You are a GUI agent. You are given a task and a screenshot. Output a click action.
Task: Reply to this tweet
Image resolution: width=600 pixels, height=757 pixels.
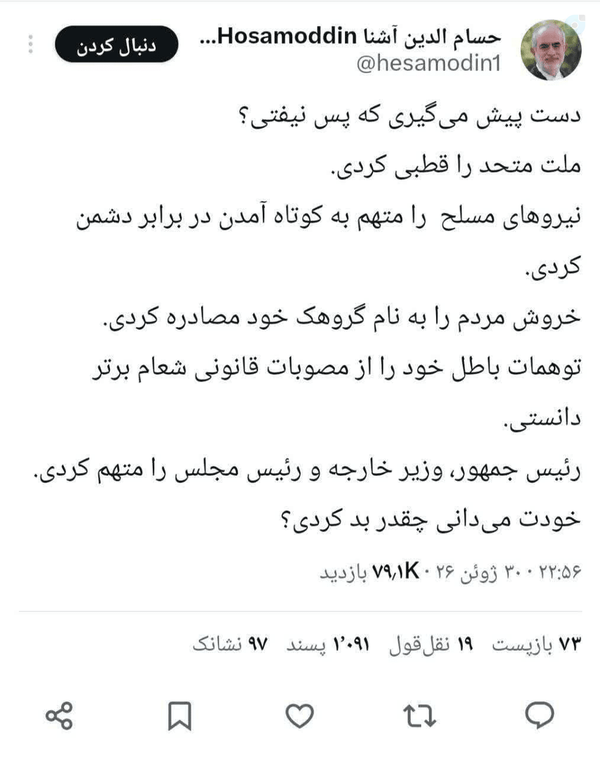[539, 715]
